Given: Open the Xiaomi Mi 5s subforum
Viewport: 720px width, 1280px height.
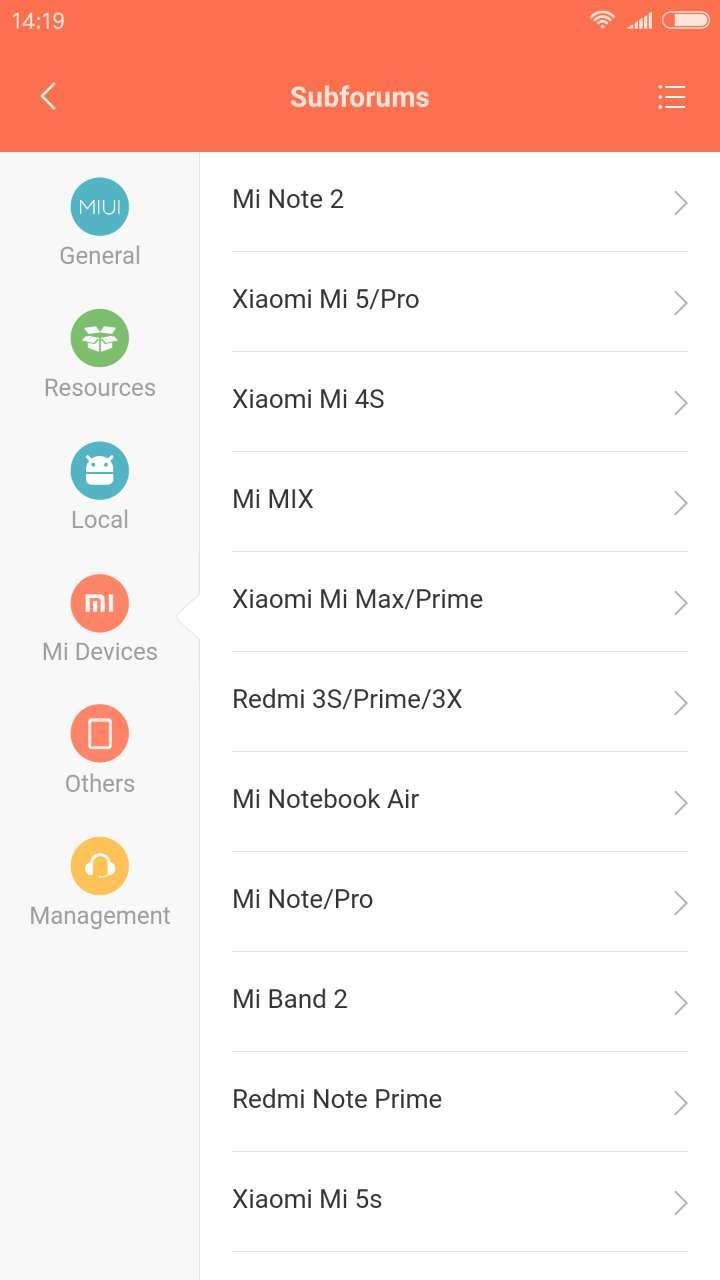Looking at the screenshot, I should point(460,1201).
